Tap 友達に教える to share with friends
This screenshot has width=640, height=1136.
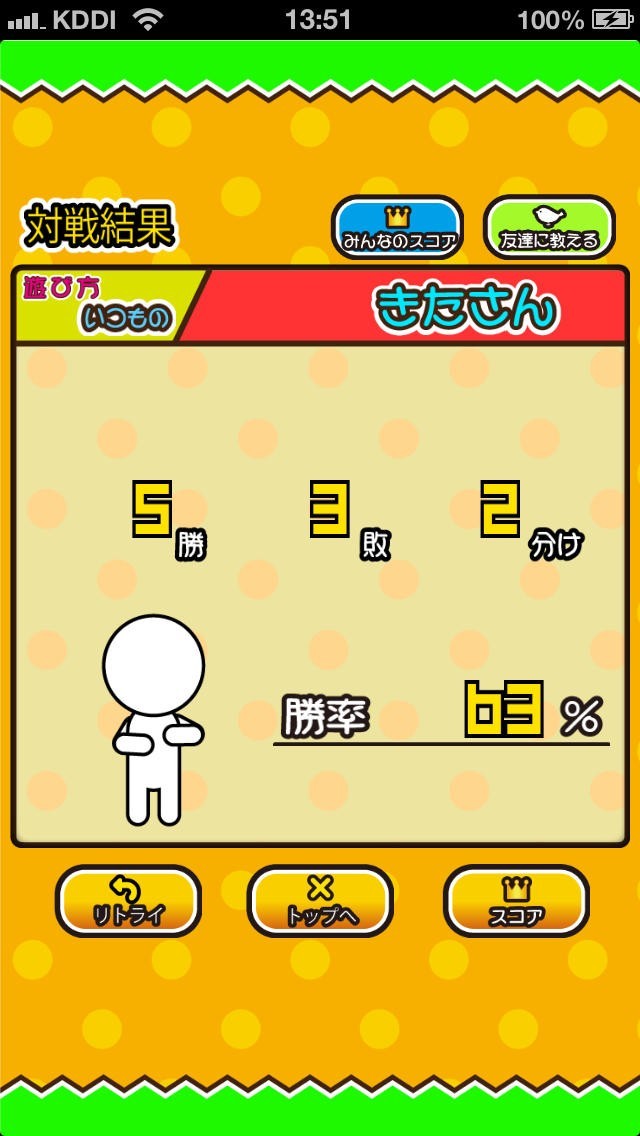coord(549,227)
